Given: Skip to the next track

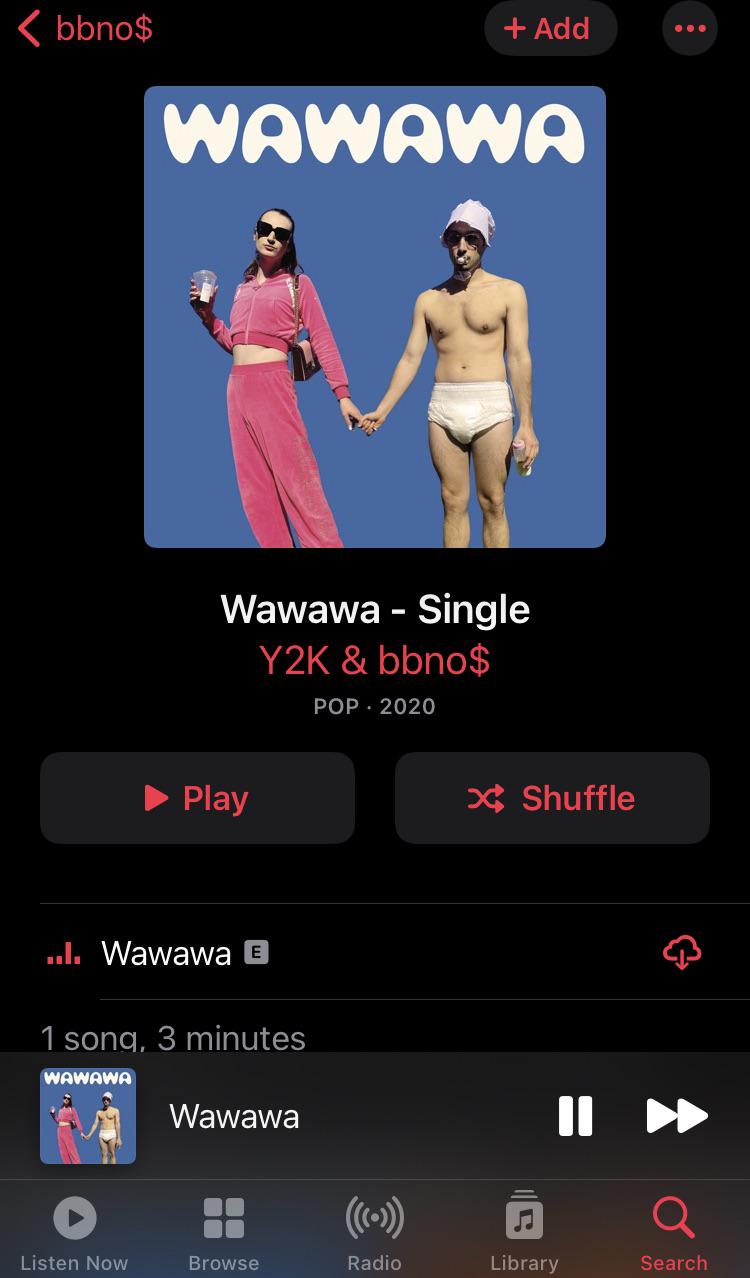Looking at the screenshot, I should 676,1116.
